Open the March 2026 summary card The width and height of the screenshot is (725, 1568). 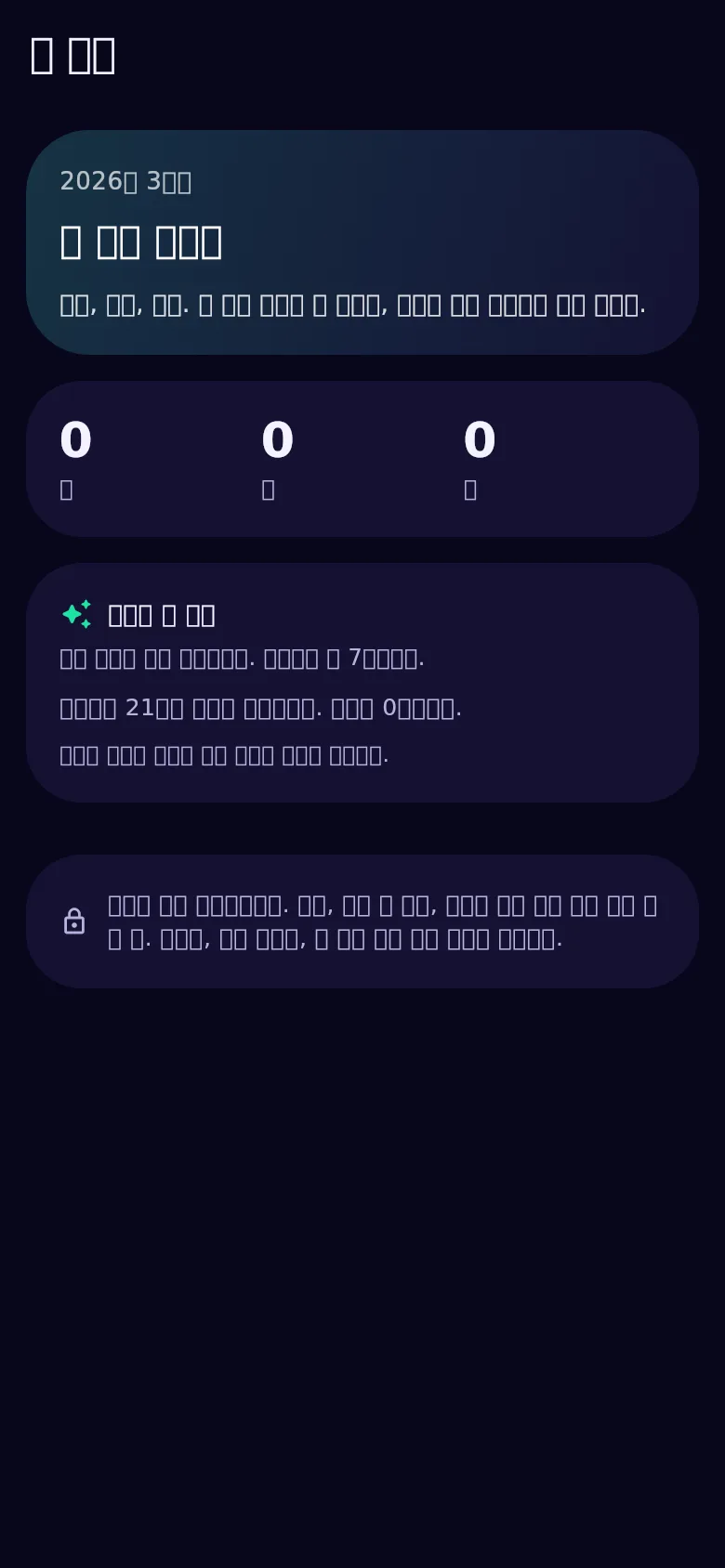(362, 242)
